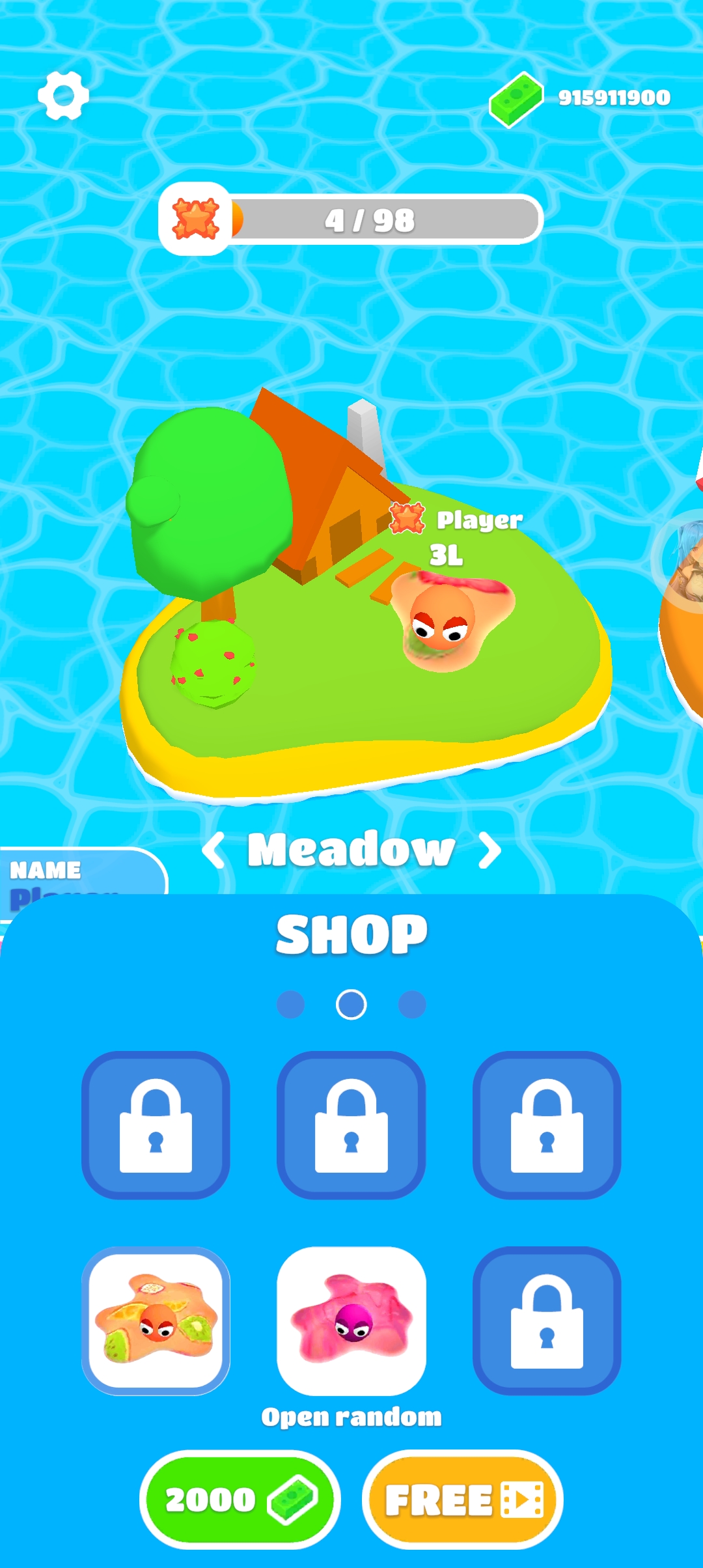Go to the previous map before Meadow

tap(214, 850)
